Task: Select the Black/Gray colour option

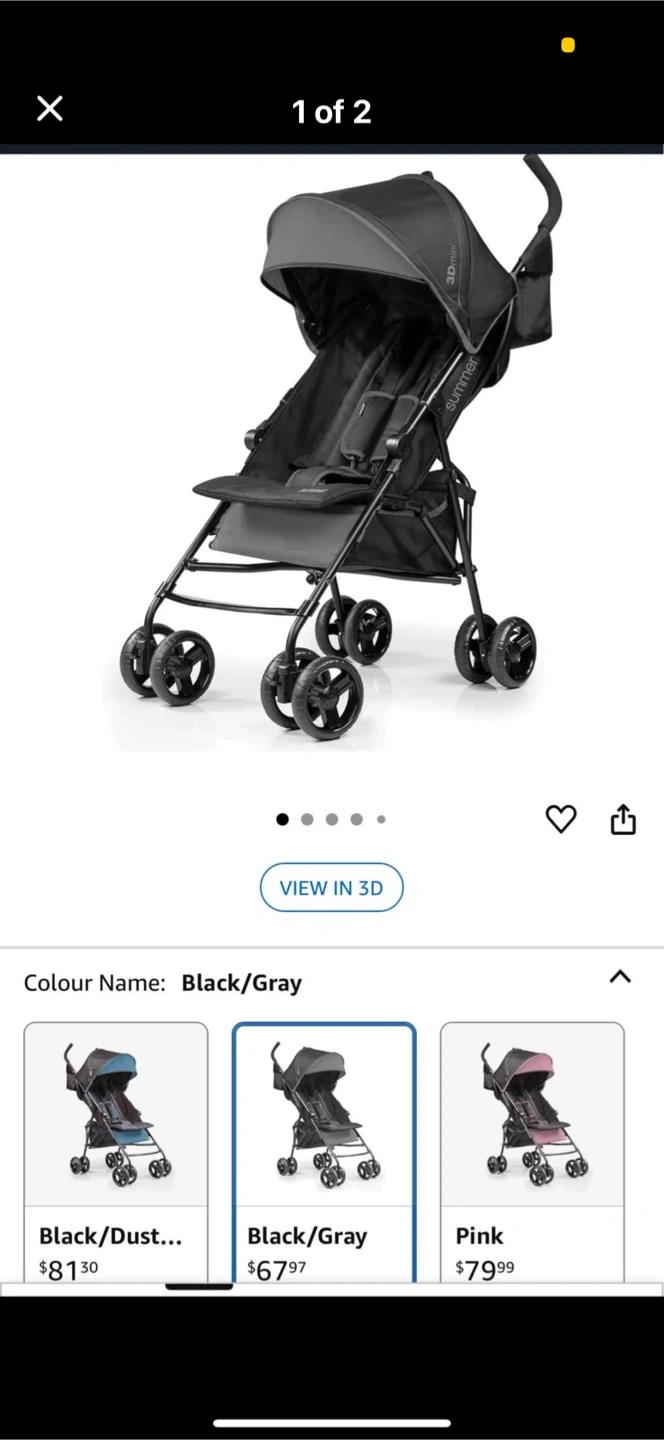Action: click(x=324, y=1152)
